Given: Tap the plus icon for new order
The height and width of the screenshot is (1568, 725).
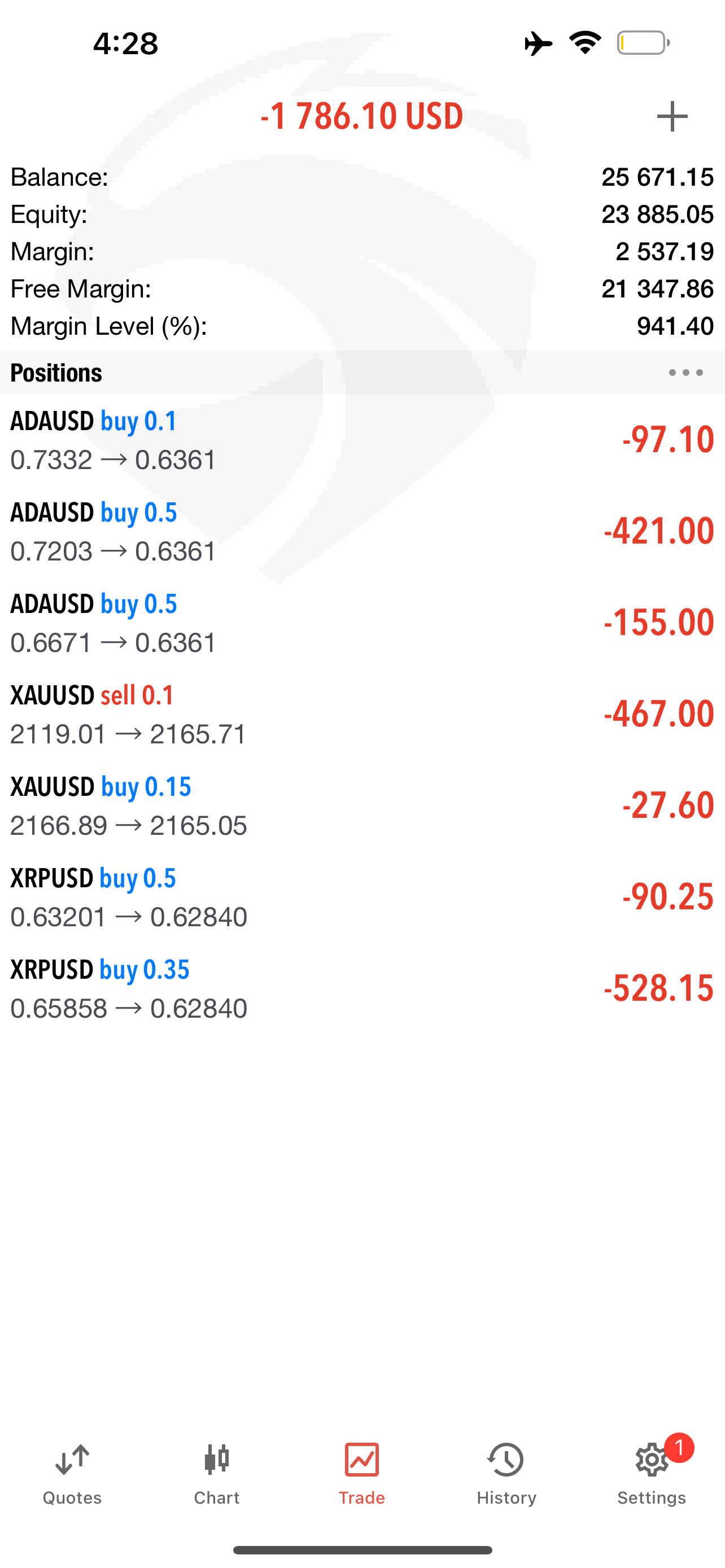Looking at the screenshot, I should pos(672,116).
